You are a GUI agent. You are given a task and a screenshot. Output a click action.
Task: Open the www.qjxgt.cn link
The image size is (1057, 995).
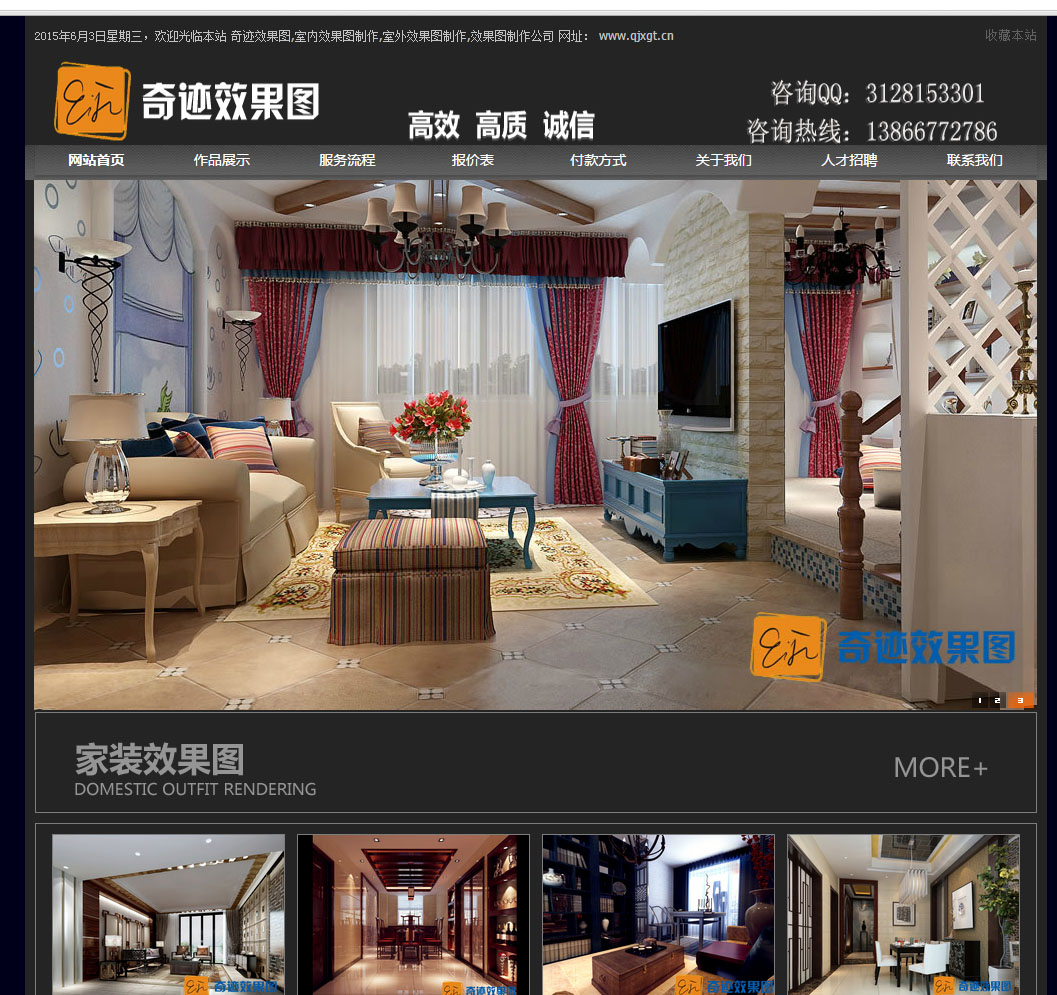coord(636,36)
